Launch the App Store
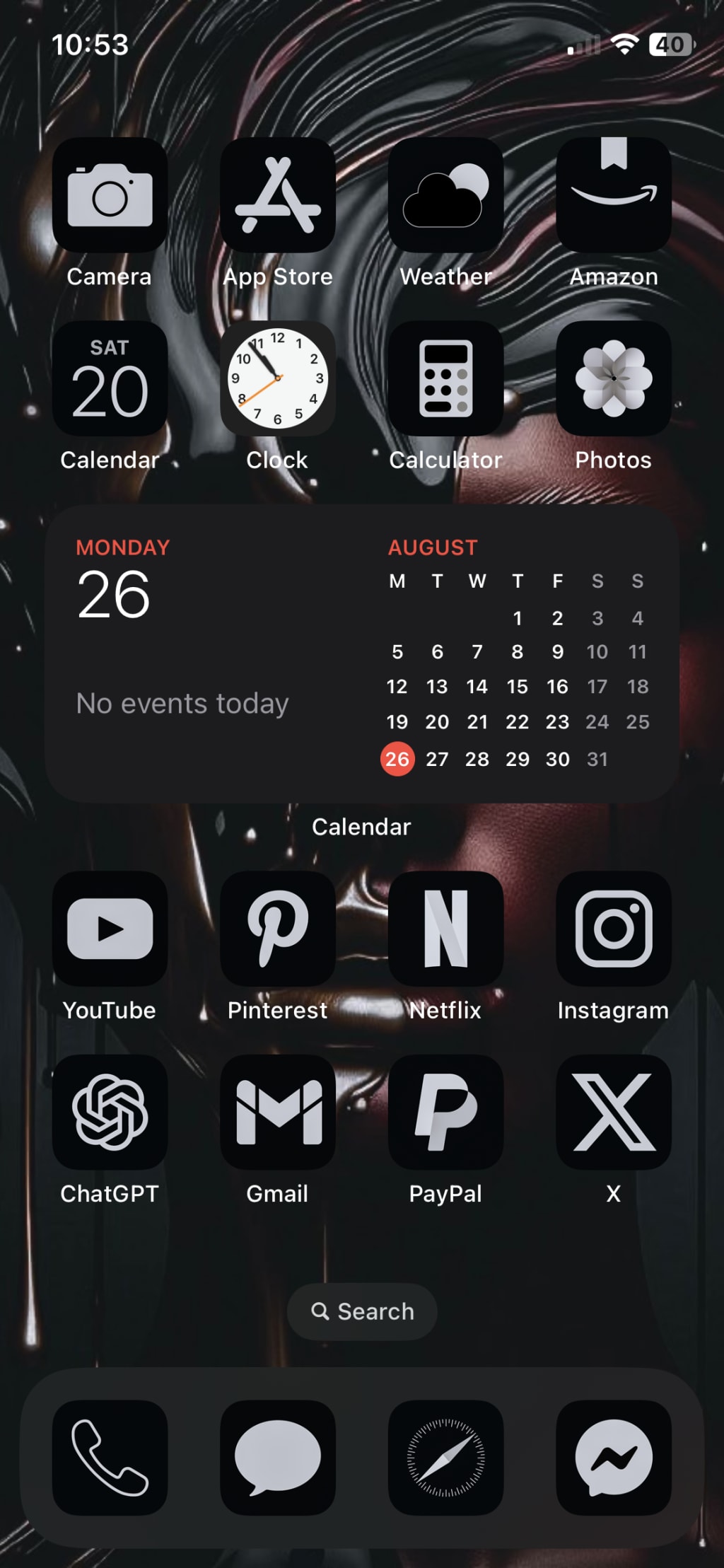This screenshot has width=724, height=1568. click(277, 194)
